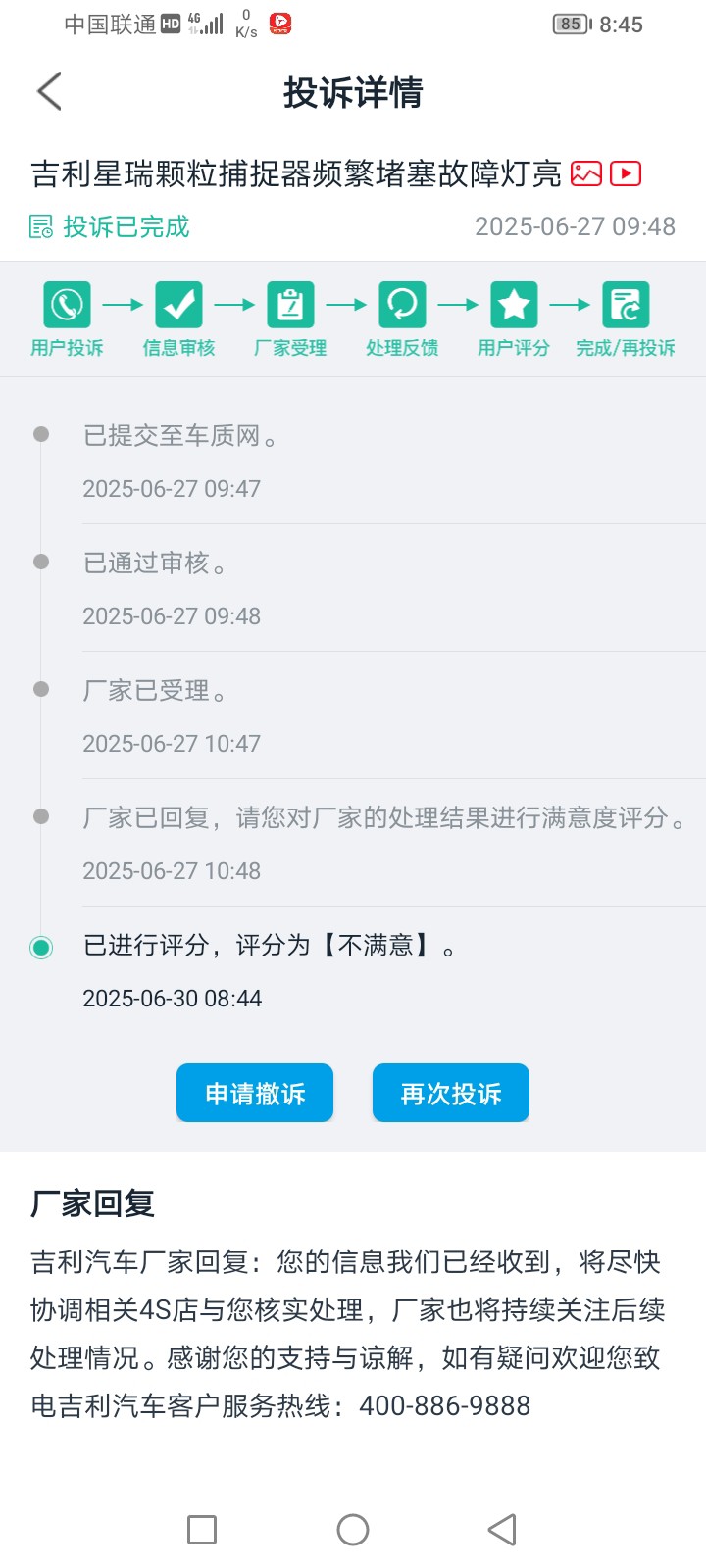Open the red video icon beside the title

626,173
